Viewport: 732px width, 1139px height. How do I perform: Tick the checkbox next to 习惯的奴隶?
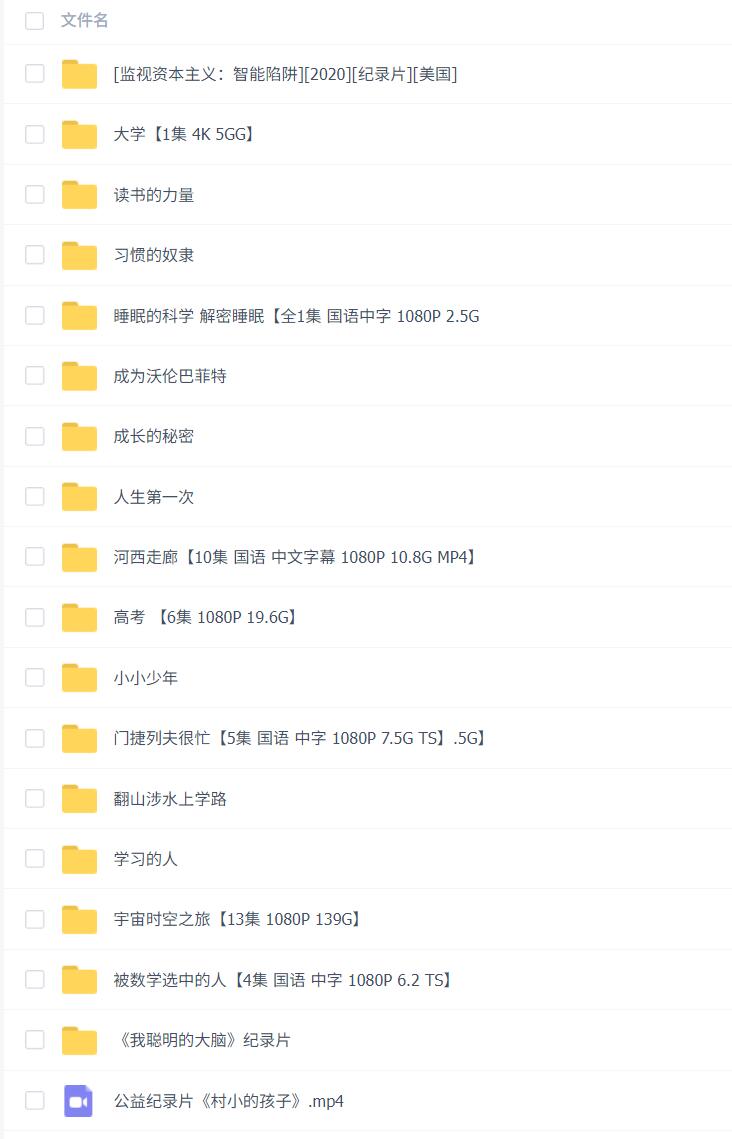35,255
